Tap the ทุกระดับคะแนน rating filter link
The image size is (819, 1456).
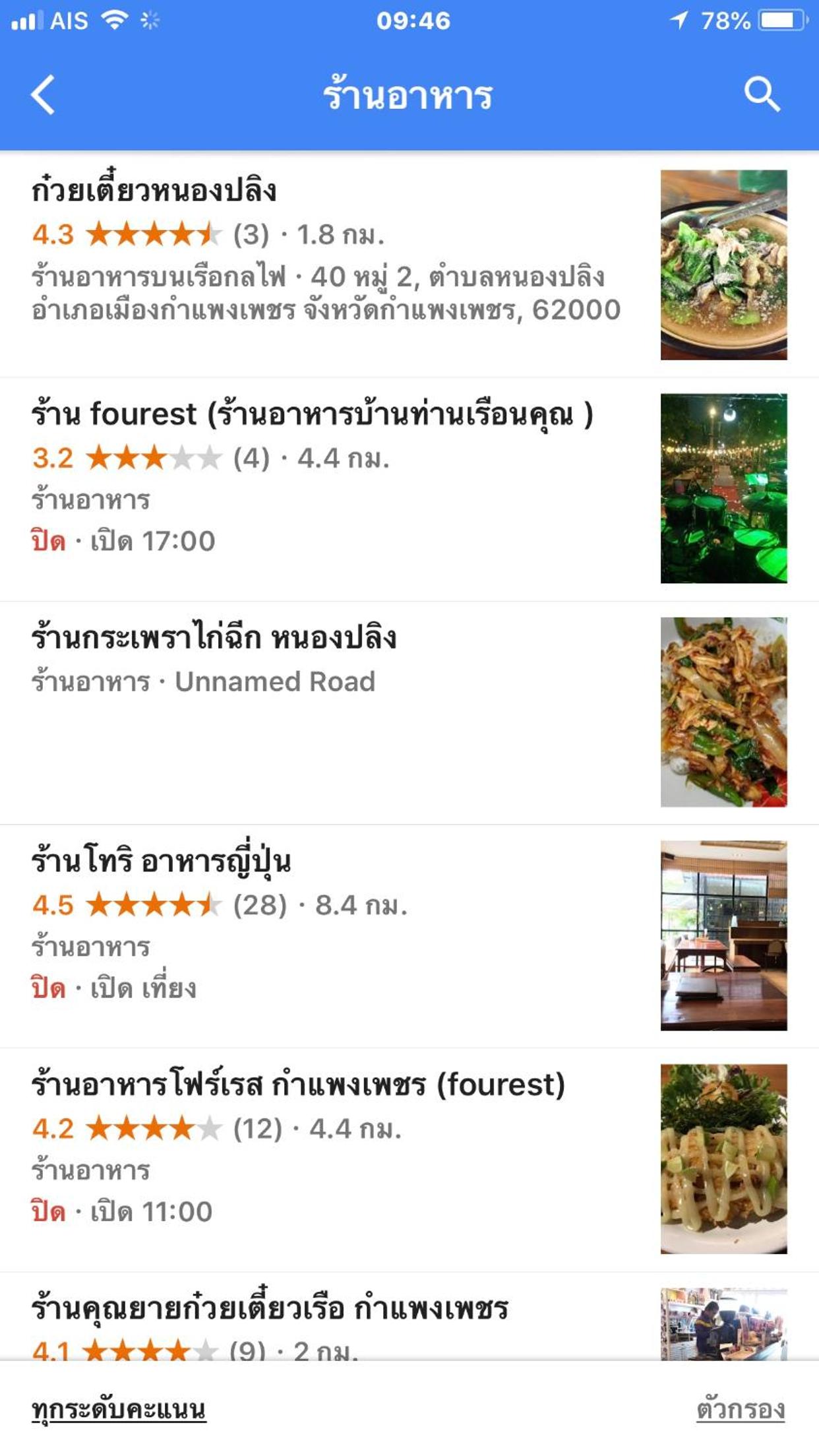pos(119,1409)
